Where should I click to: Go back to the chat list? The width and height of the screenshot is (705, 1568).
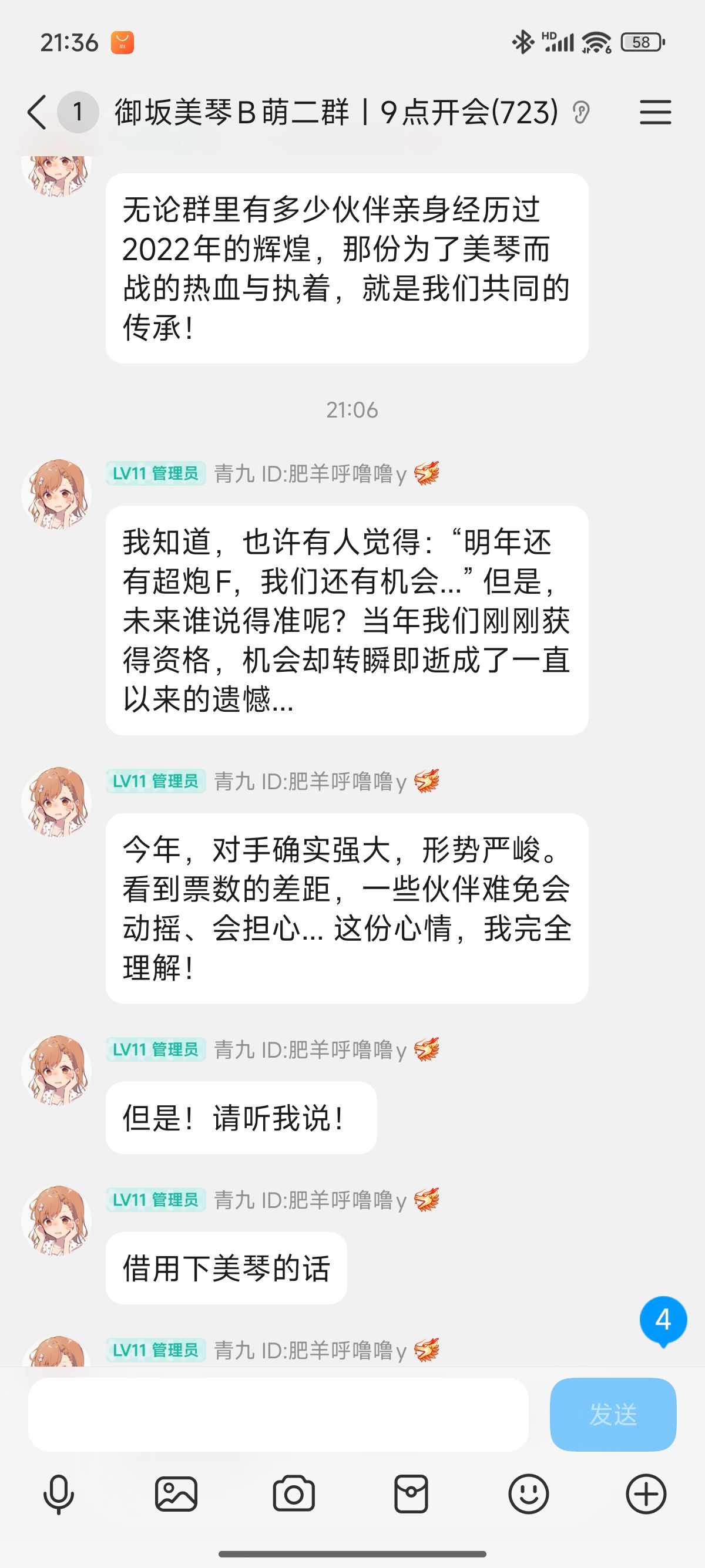tap(36, 113)
